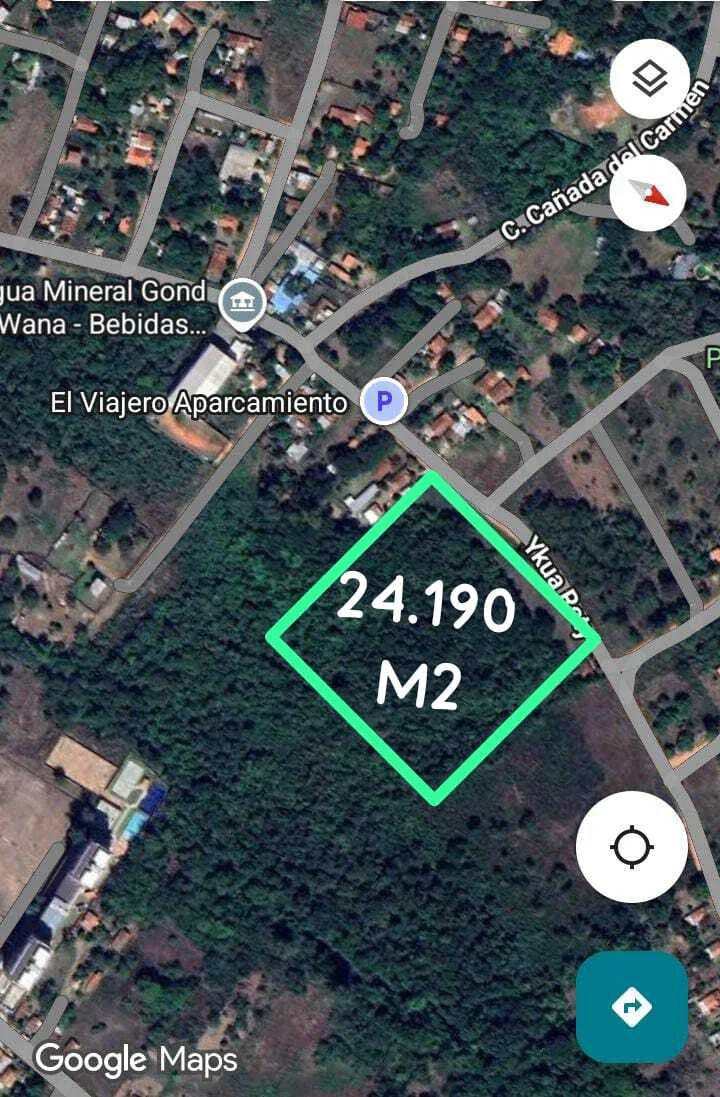Screen dimensions: 720x1097
Task: Select the El Viajero Aparcamiento parking marker
Action: tap(384, 402)
